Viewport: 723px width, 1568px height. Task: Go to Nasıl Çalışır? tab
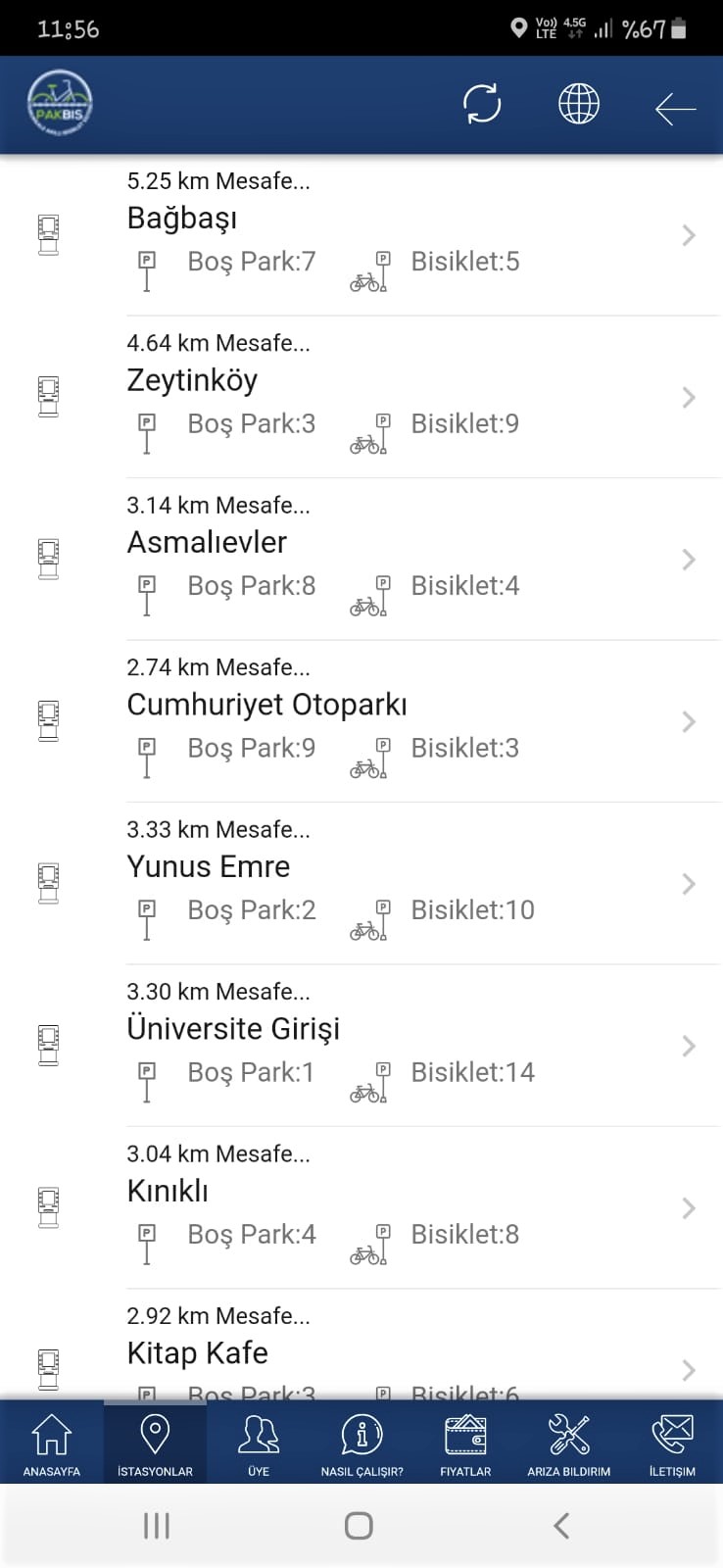pos(361,1443)
